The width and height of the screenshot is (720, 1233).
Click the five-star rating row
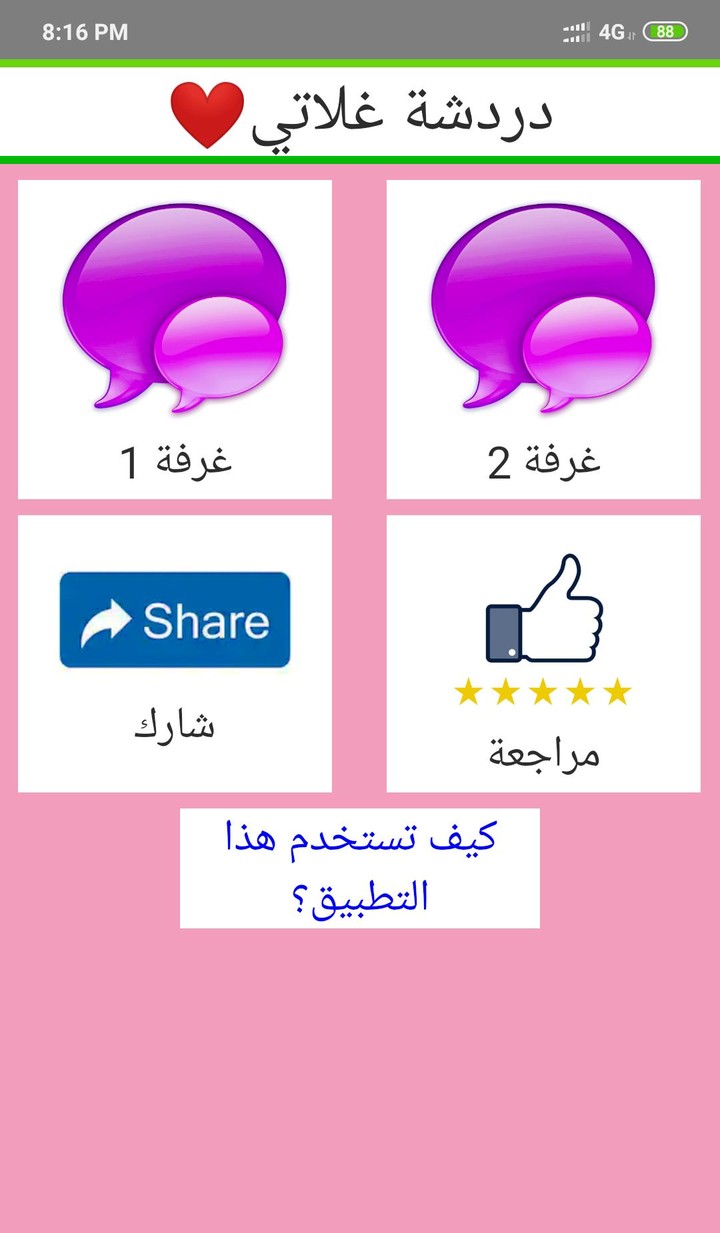(543, 691)
